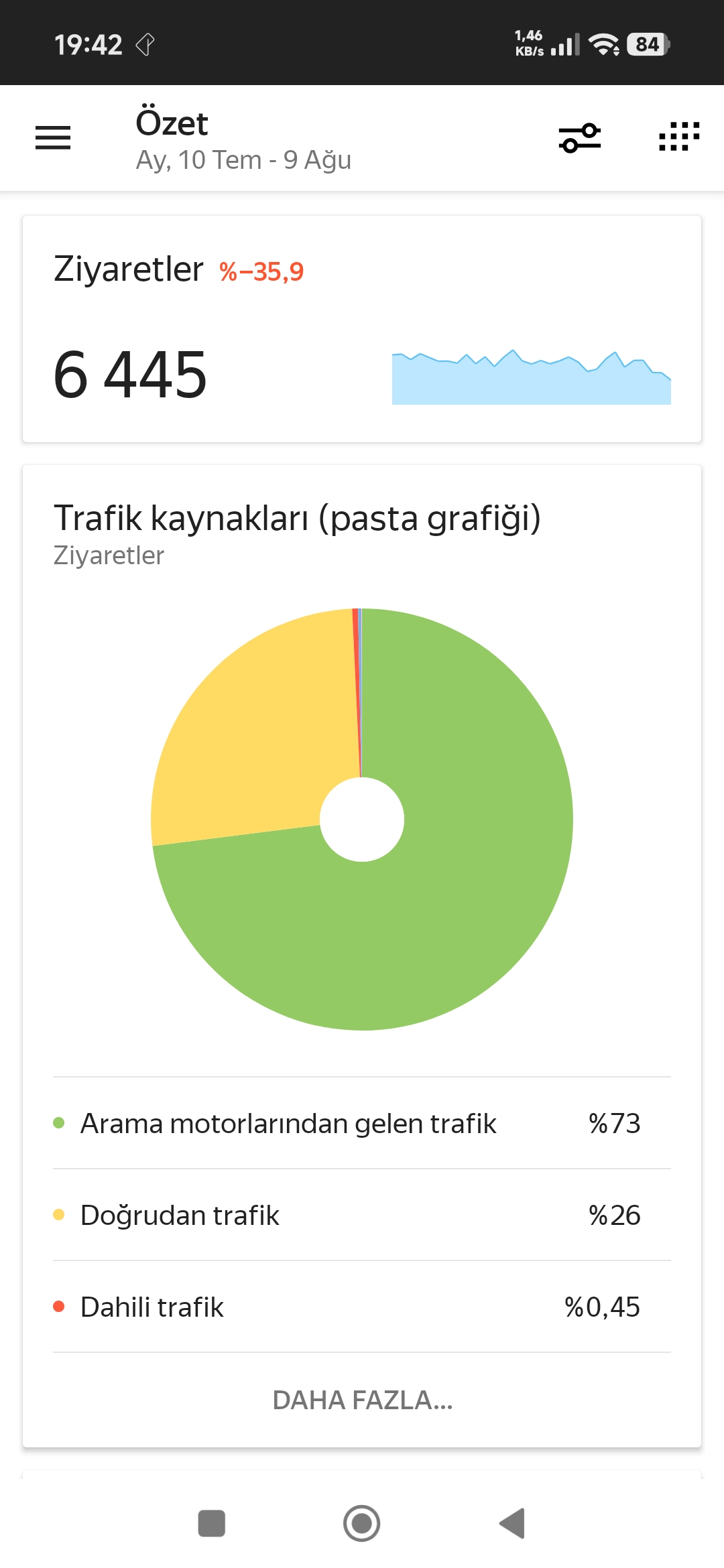Go to home via system home button
Viewport: 724px width, 1568px height.
tap(362, 1524)
